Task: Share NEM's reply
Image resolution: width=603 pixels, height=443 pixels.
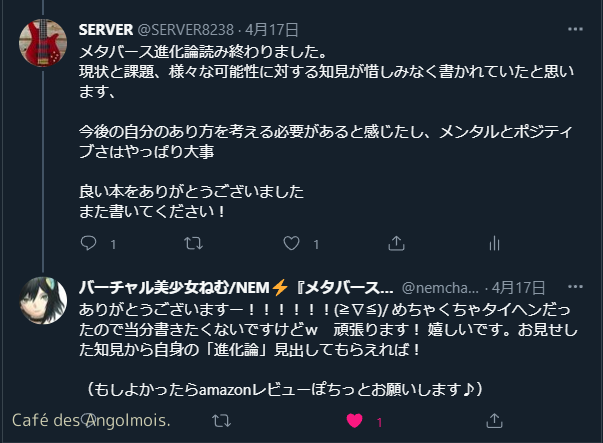Action: point(492,422)
